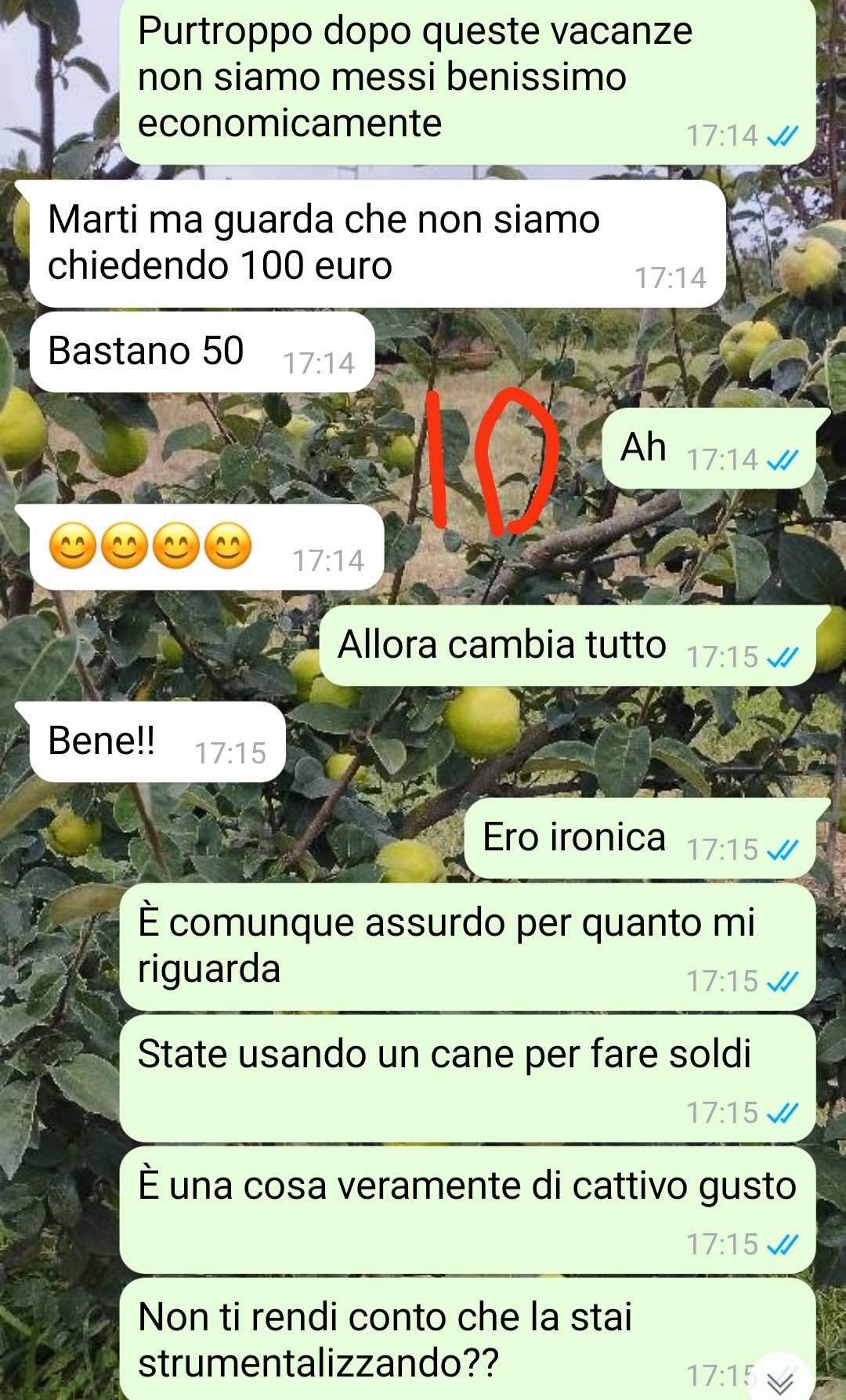The width and height of the screenshot is (846, 1400).
Task: Jump to latest messages with the down-arrow button
Action: tap(781, 1380)
